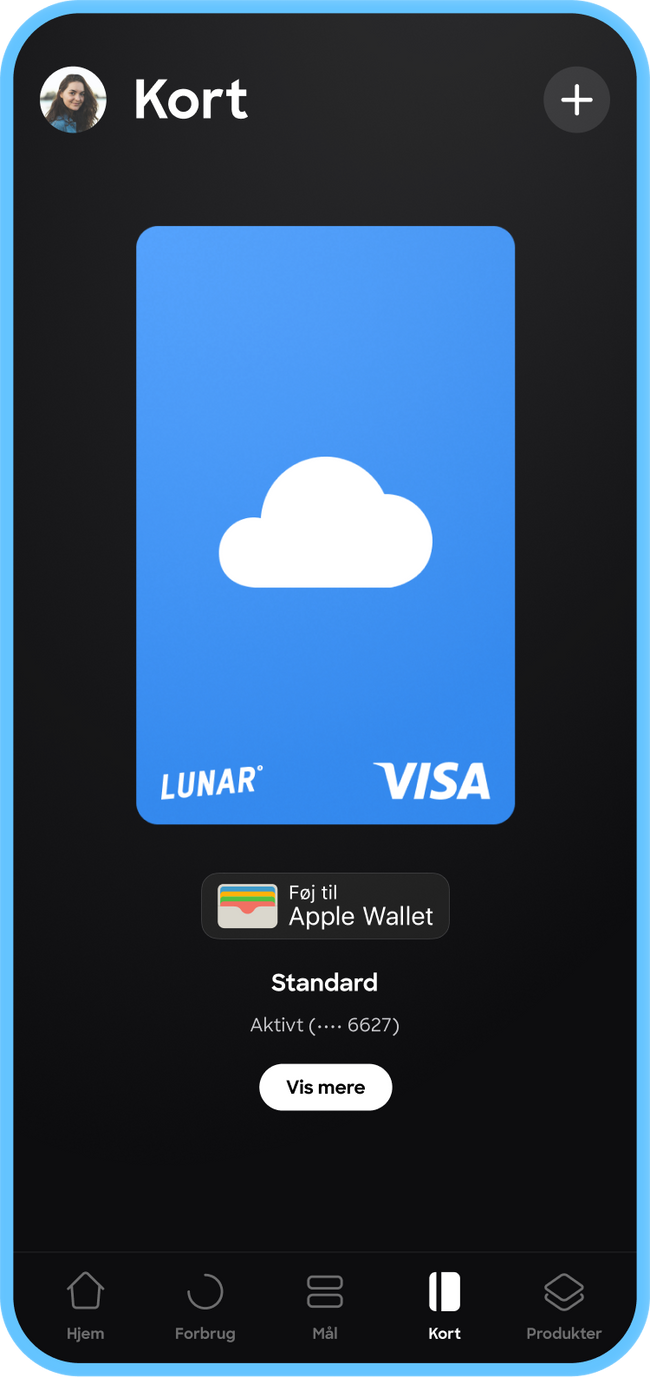650x1377 pixels.
Task: Open the blue Lunar Visa card
Action: coord(325,525)
